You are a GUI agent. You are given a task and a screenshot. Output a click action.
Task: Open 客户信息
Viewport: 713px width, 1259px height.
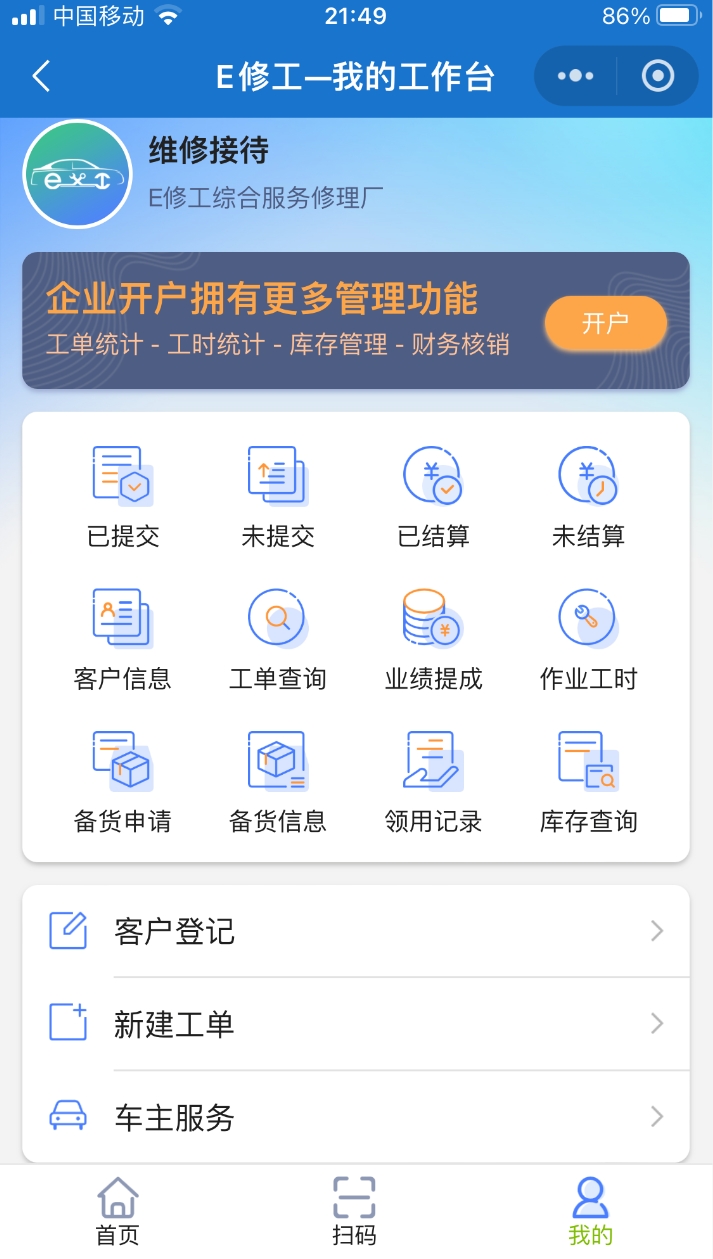click(x=123, y=638)
